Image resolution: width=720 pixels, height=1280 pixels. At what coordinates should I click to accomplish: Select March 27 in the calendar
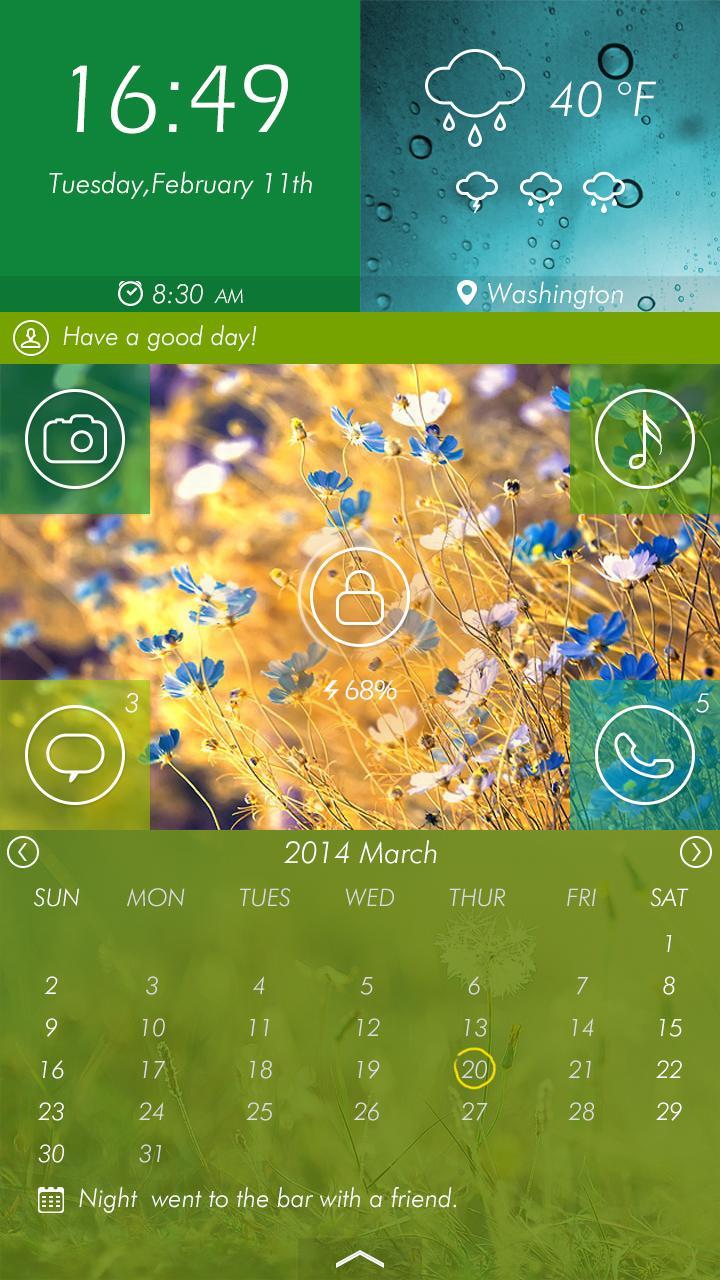[x=474, y=1111]
